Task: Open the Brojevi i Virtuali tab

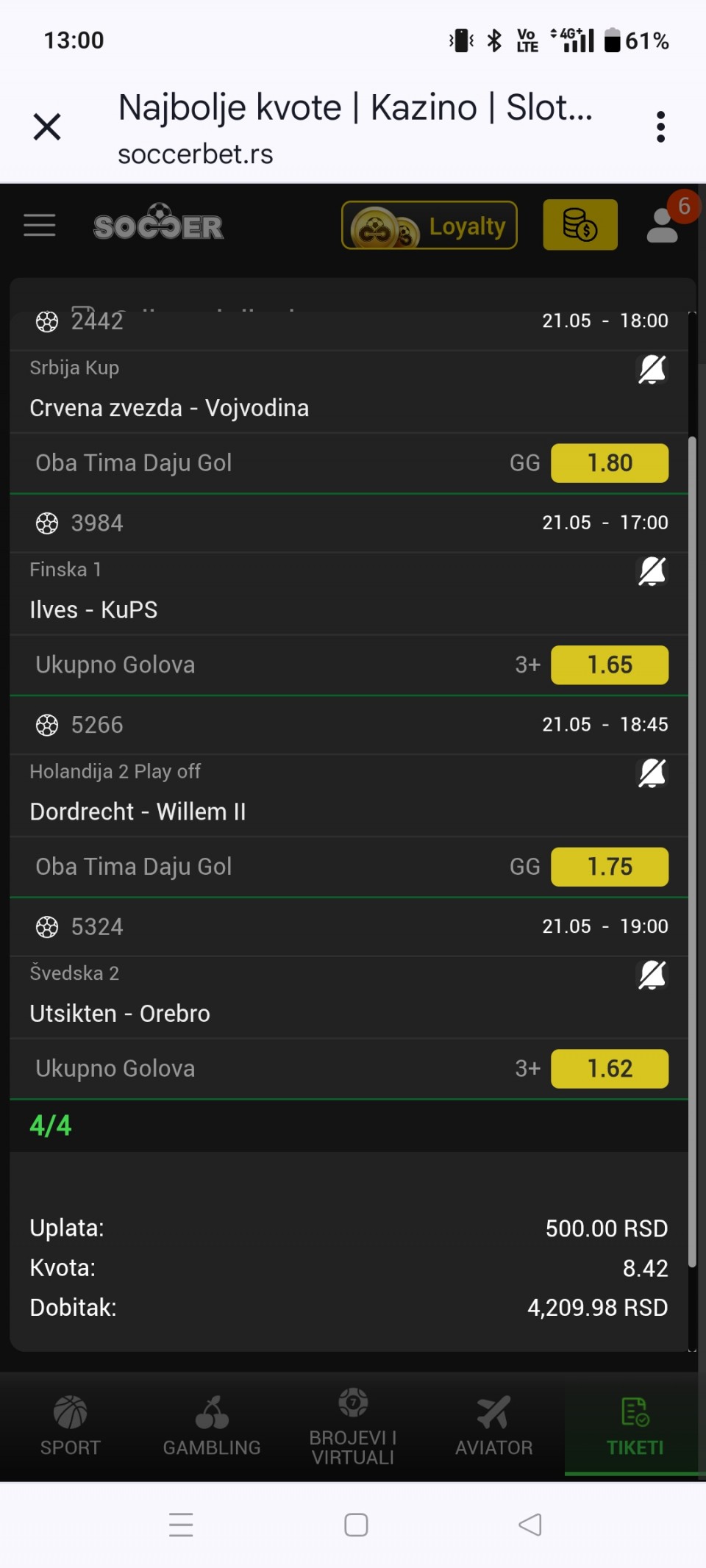Action: (353, 1426)
